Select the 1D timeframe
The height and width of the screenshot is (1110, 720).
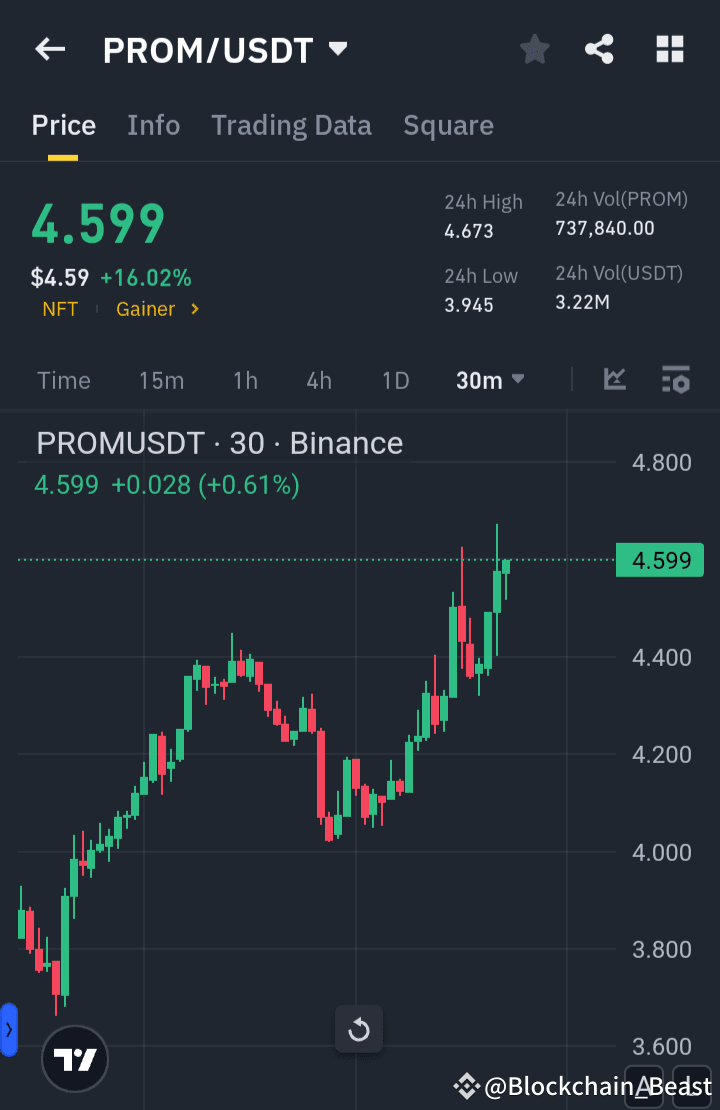395,380
